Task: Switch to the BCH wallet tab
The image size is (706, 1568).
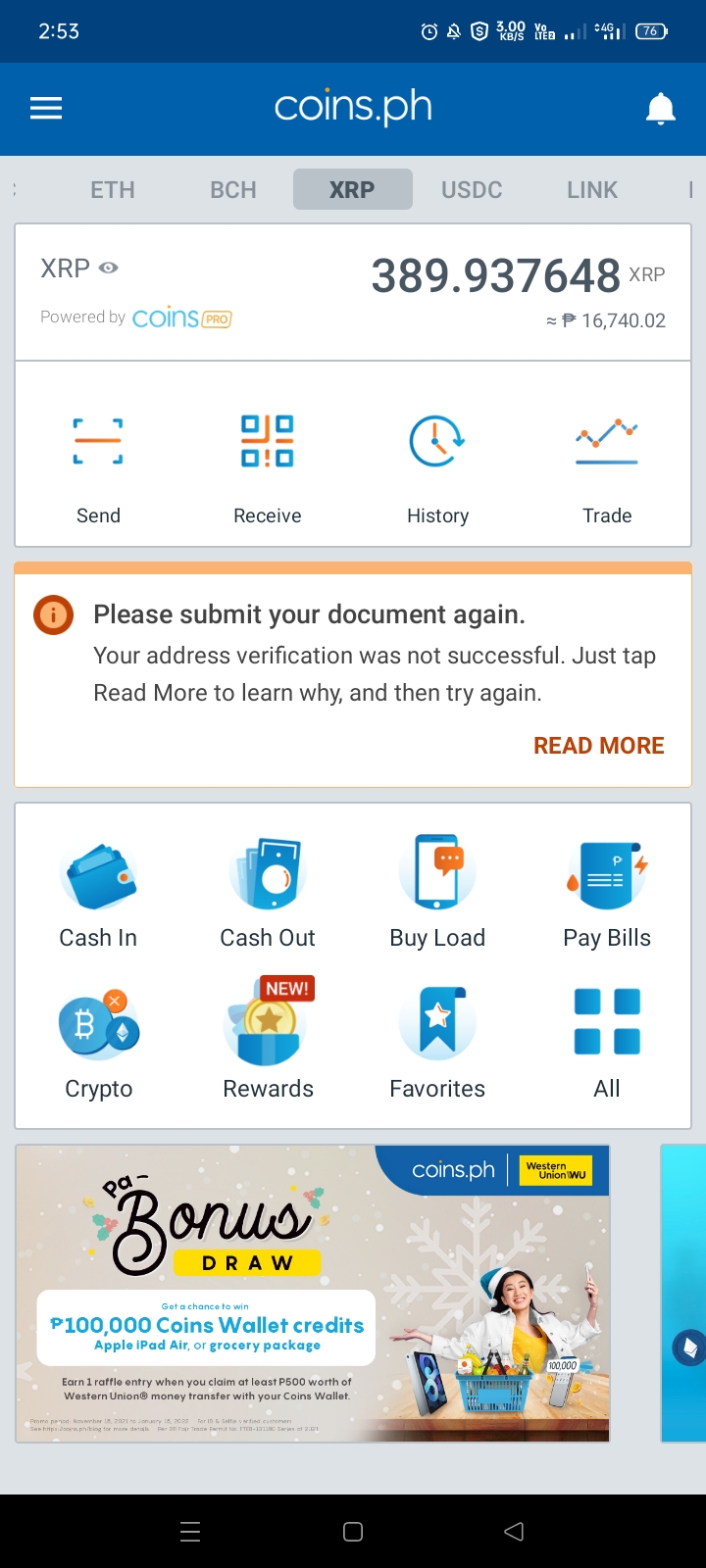Action: point(233,190)
